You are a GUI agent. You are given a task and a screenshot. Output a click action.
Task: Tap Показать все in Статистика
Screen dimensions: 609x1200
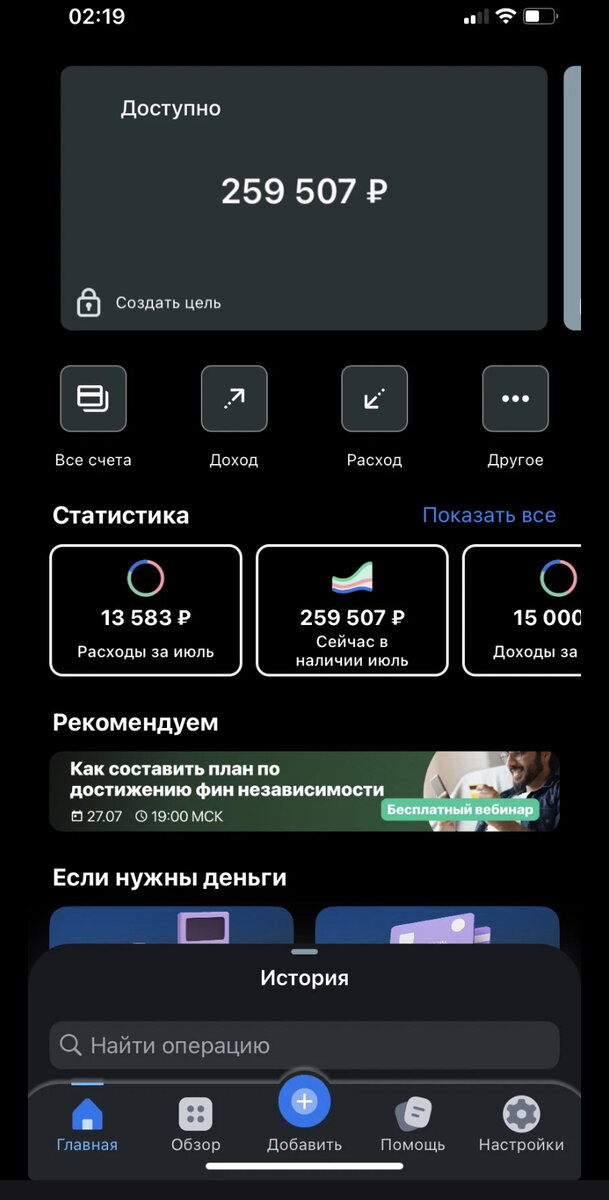(x=488, y=515)
